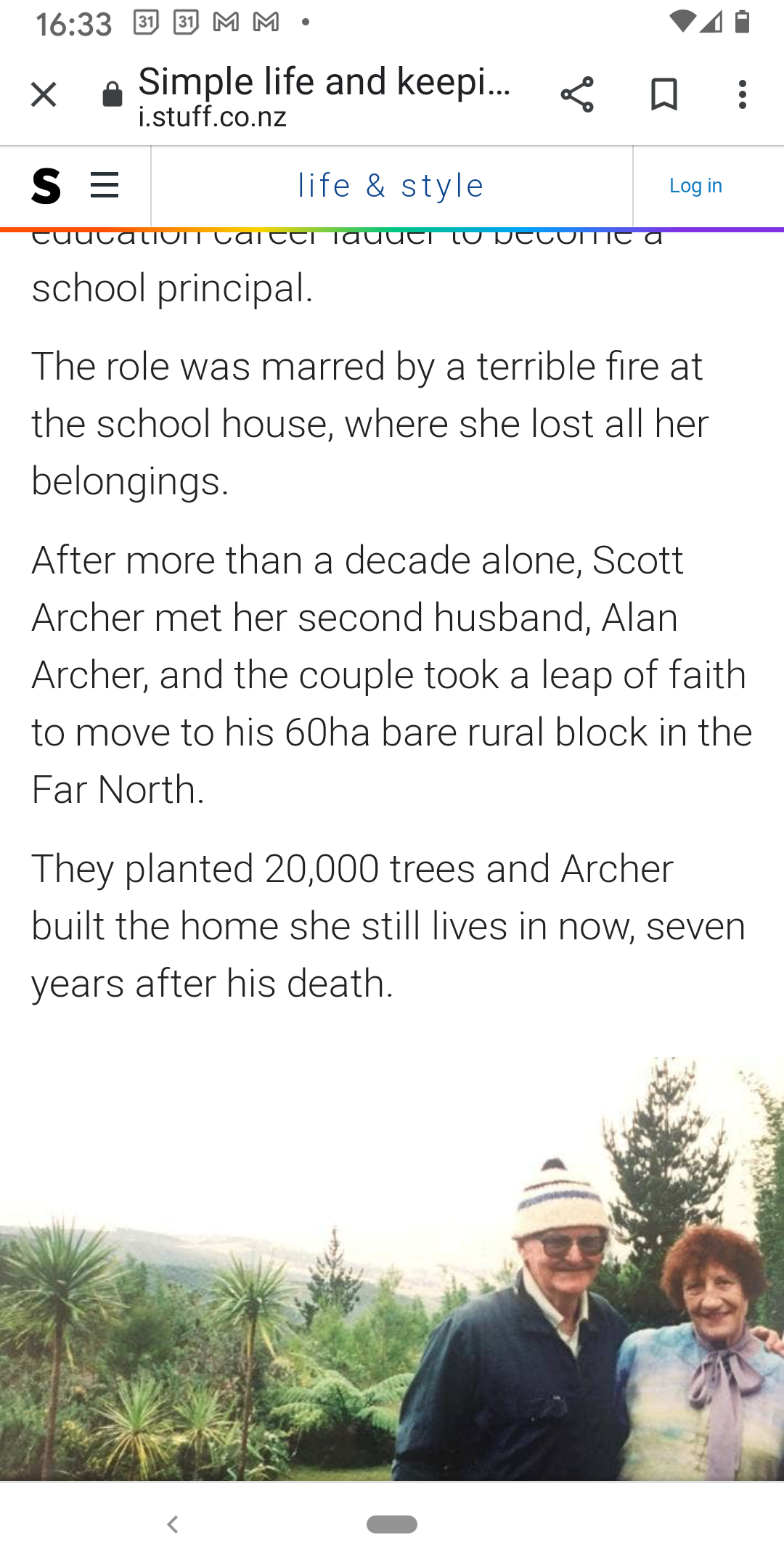This screenshot has height=1568, width=784.
Task: Close the in-app browser tab
Action: click(x=44, y=94)
